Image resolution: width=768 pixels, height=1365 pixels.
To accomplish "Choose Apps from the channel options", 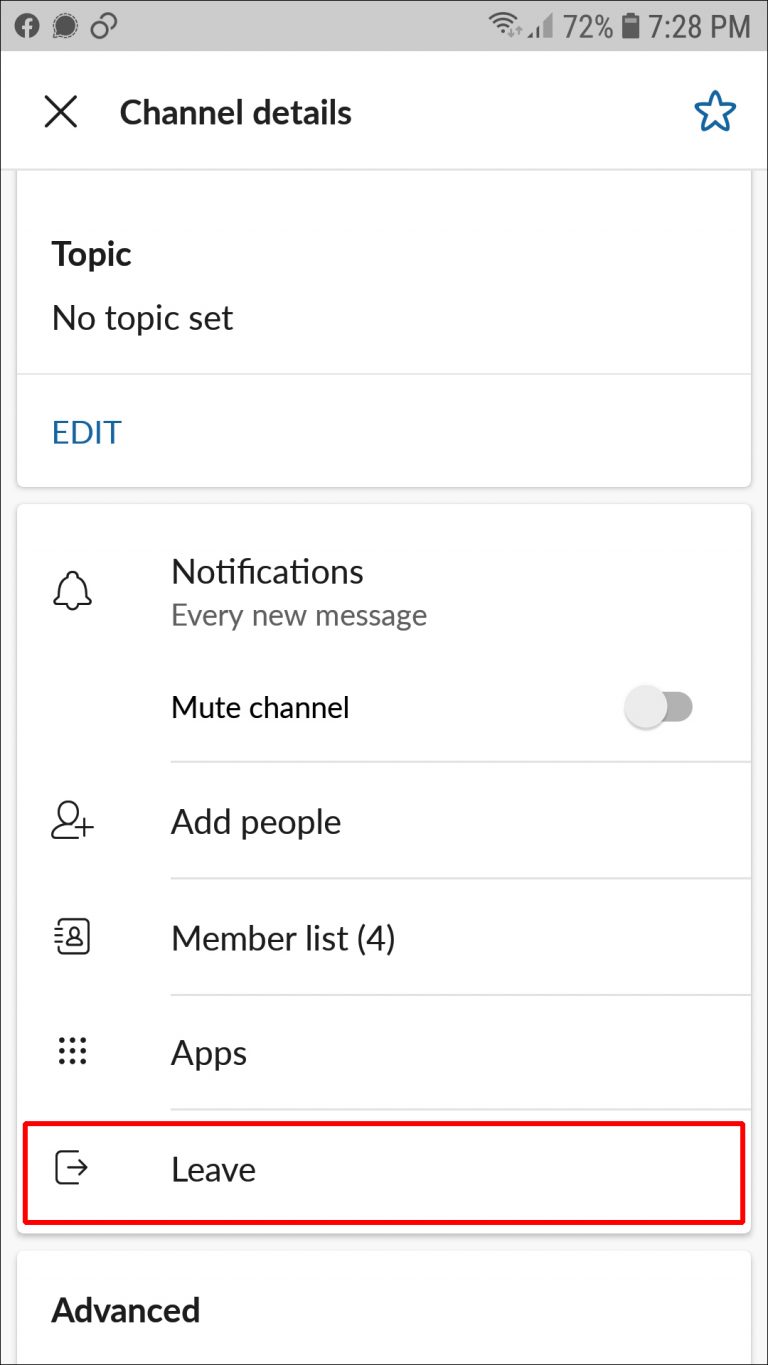I will [208, 1052].
